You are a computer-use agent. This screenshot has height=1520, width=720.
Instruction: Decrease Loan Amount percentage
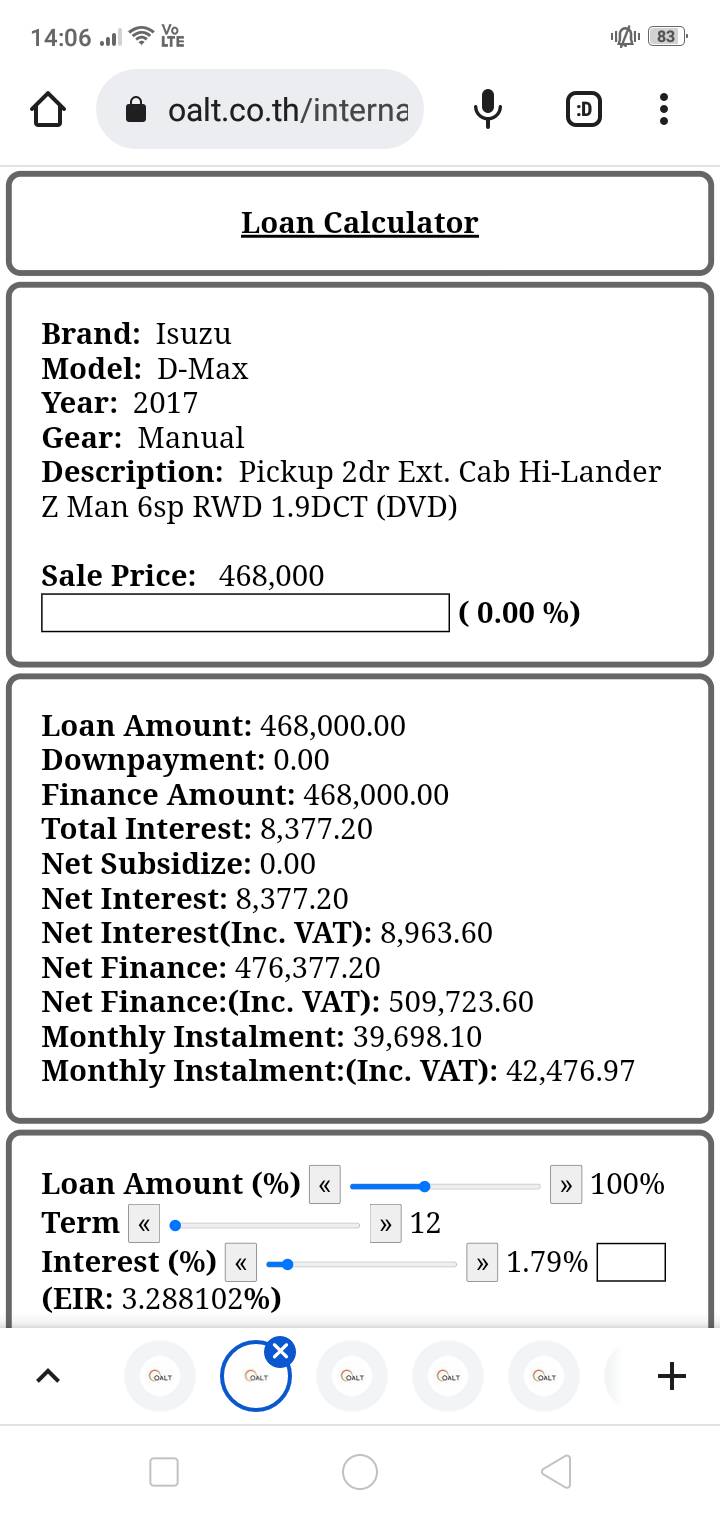coord(324,1186)
